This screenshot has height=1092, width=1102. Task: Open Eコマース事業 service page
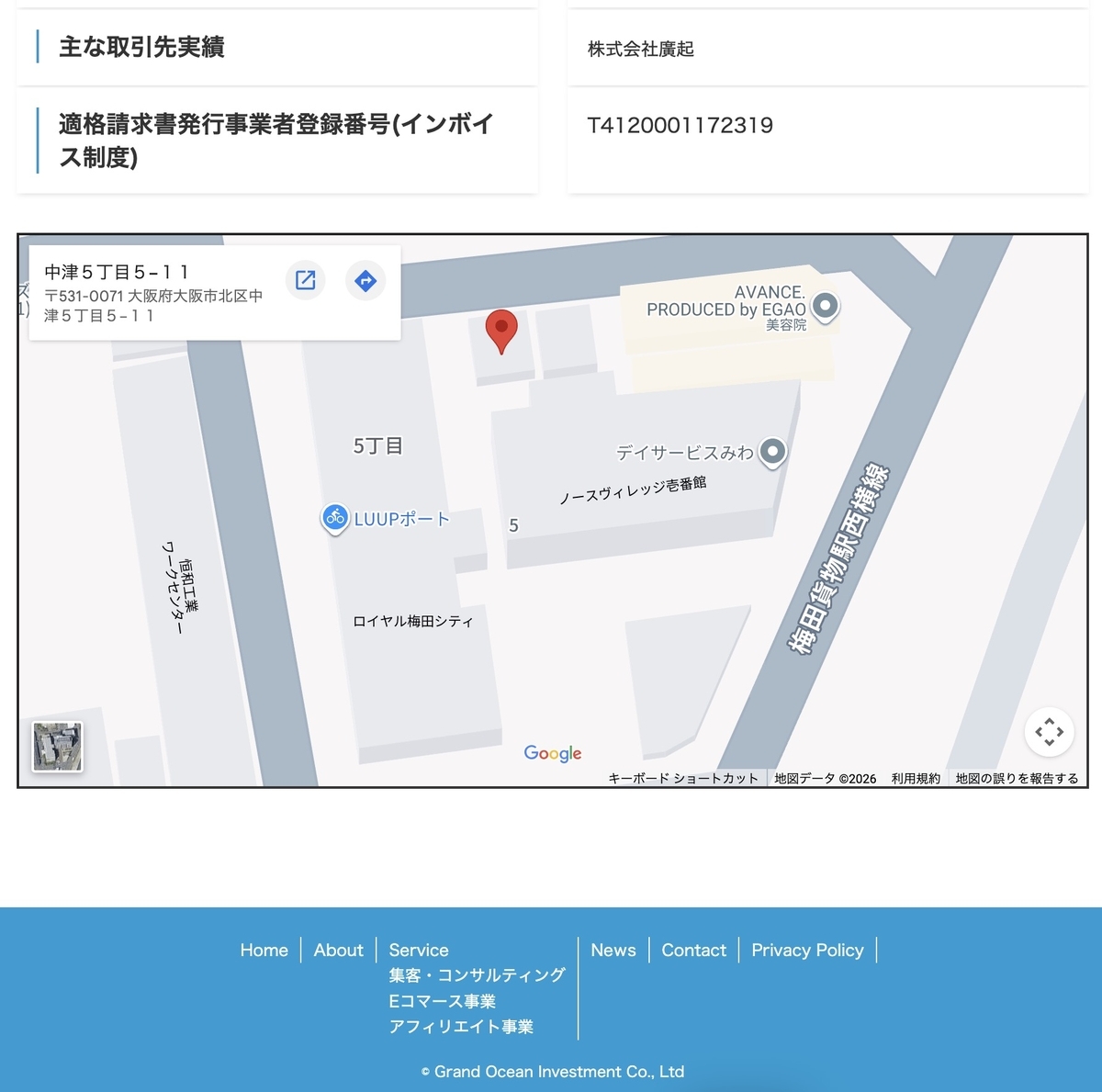tap(442, 1001)
